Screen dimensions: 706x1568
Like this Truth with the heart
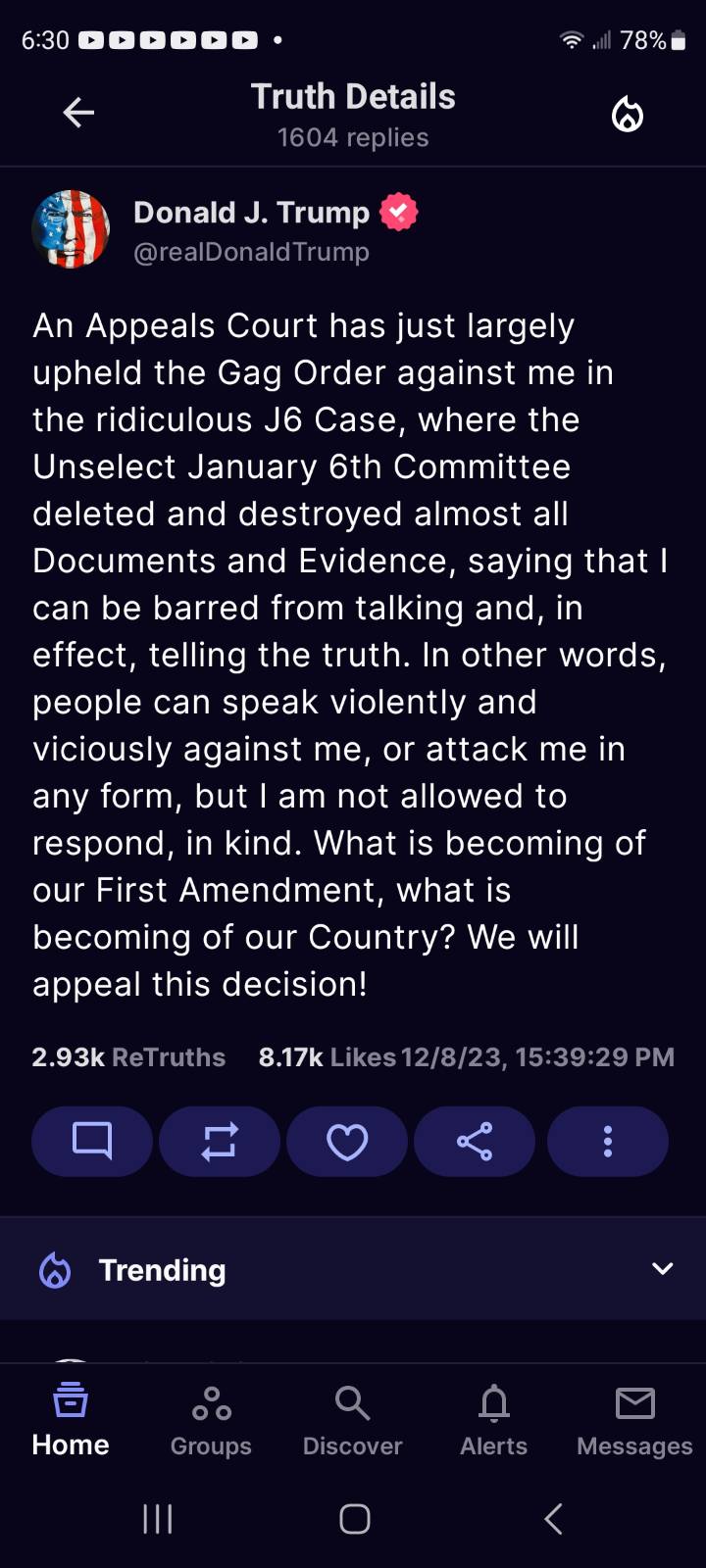point(347,1141)
